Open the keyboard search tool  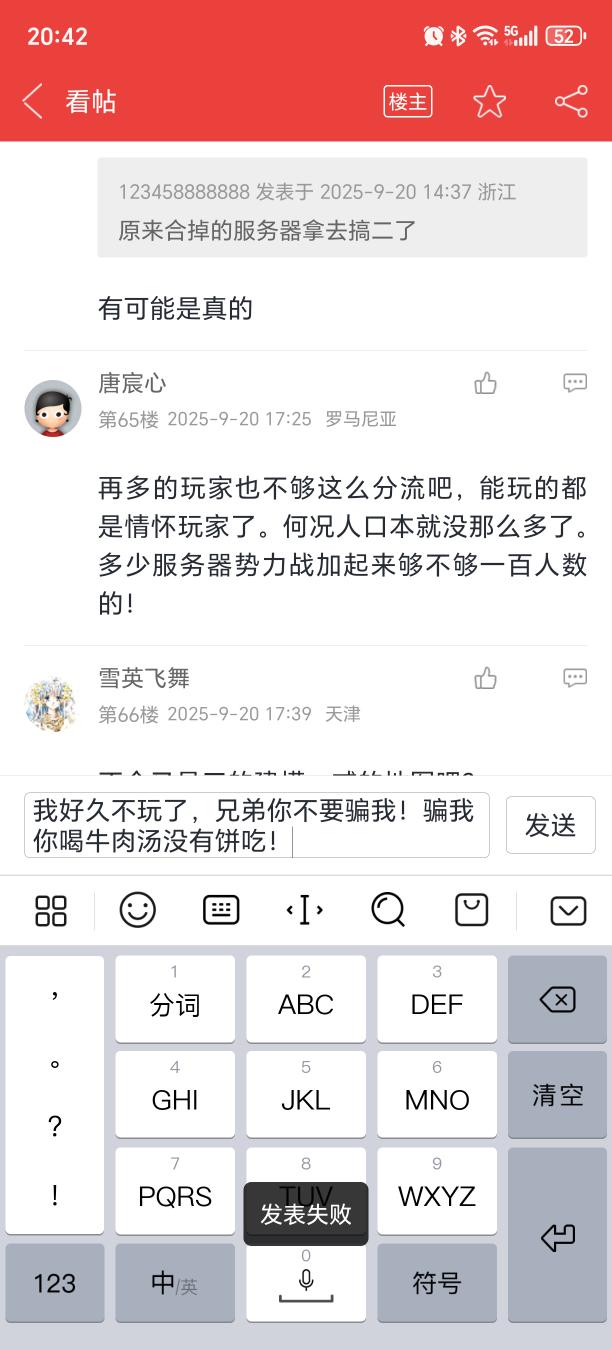pyautogui.click(x=388, y=910)
